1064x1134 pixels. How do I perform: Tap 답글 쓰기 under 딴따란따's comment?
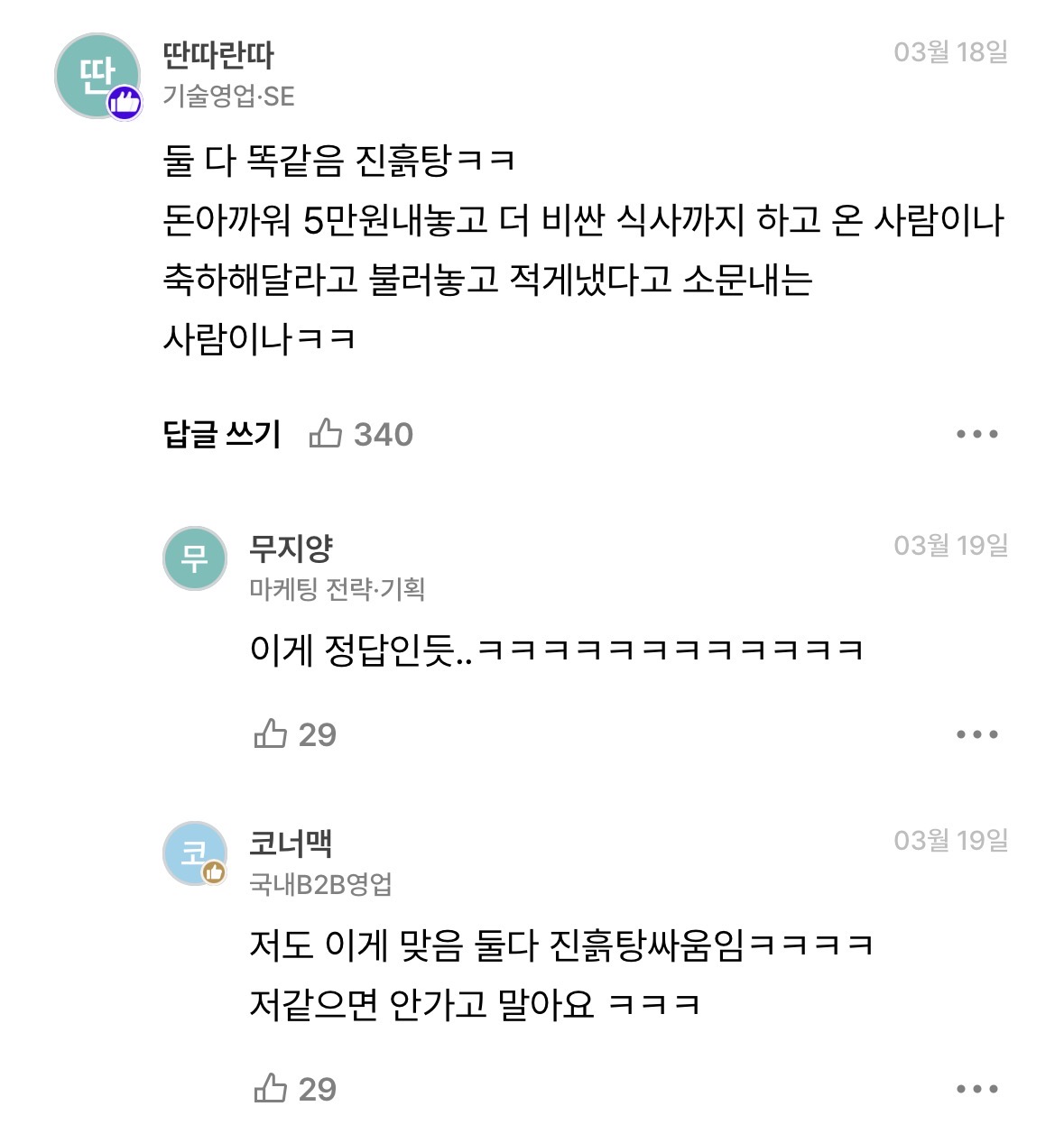tap(222, 434)
